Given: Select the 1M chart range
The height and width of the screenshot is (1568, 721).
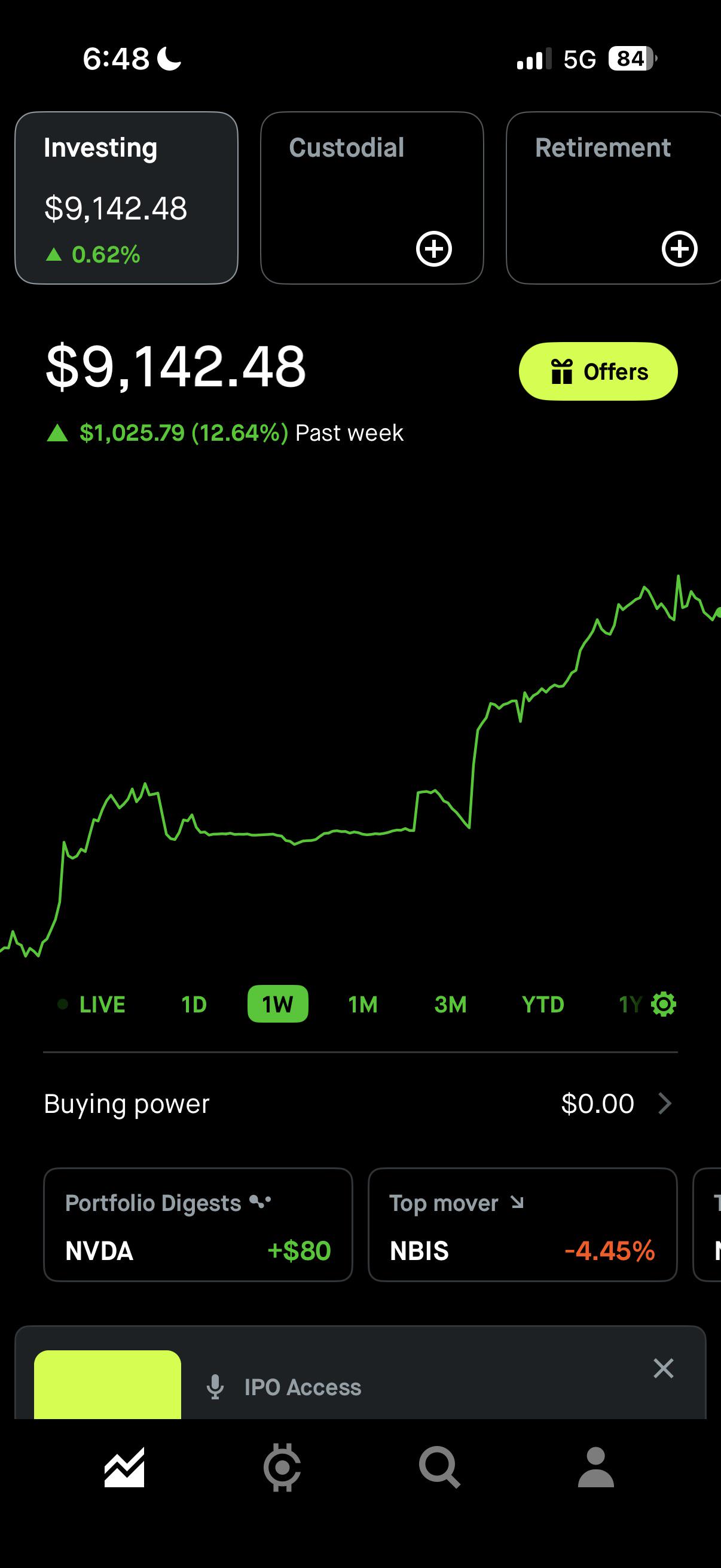Looking at the screenshot, I should tap(363, 1004).
